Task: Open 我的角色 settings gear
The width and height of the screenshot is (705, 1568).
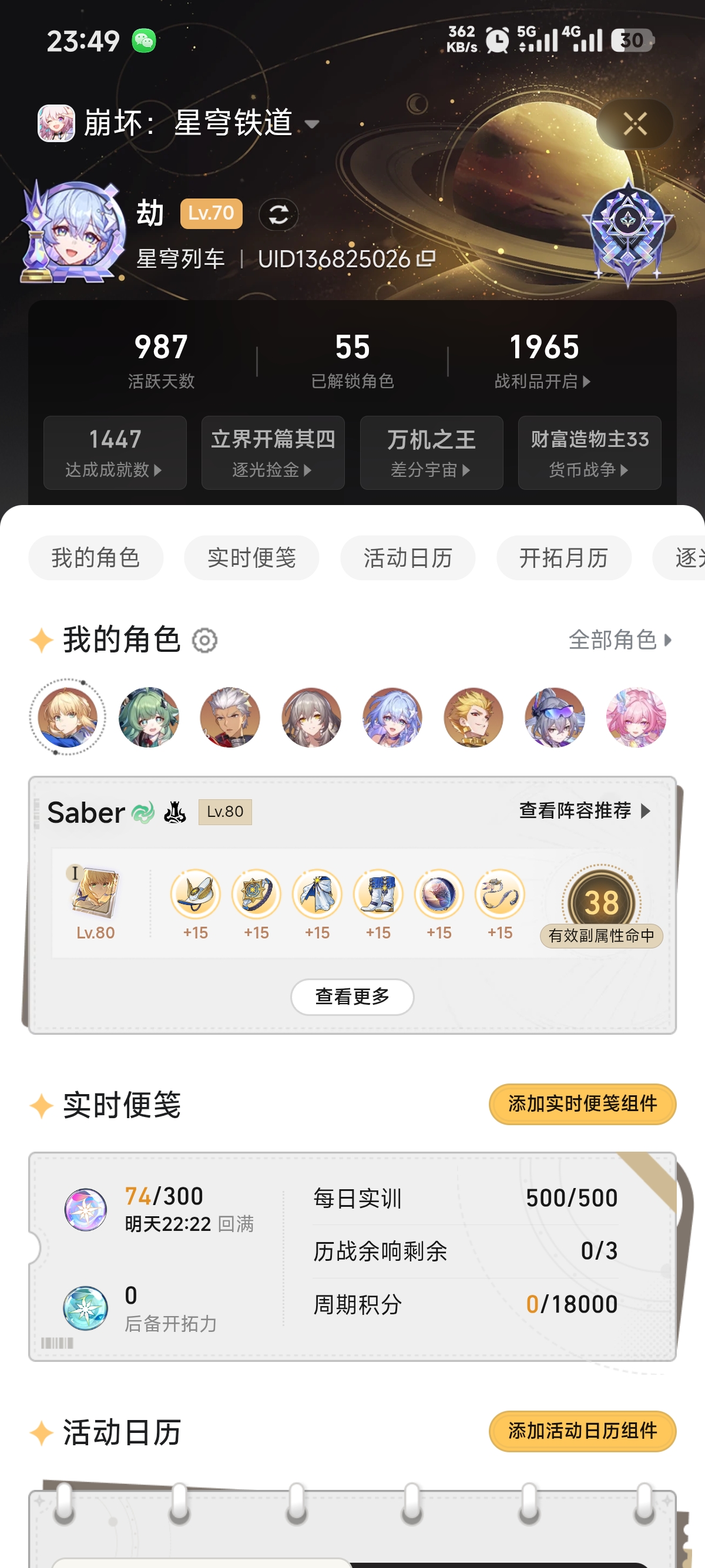Action: point(204,640)
